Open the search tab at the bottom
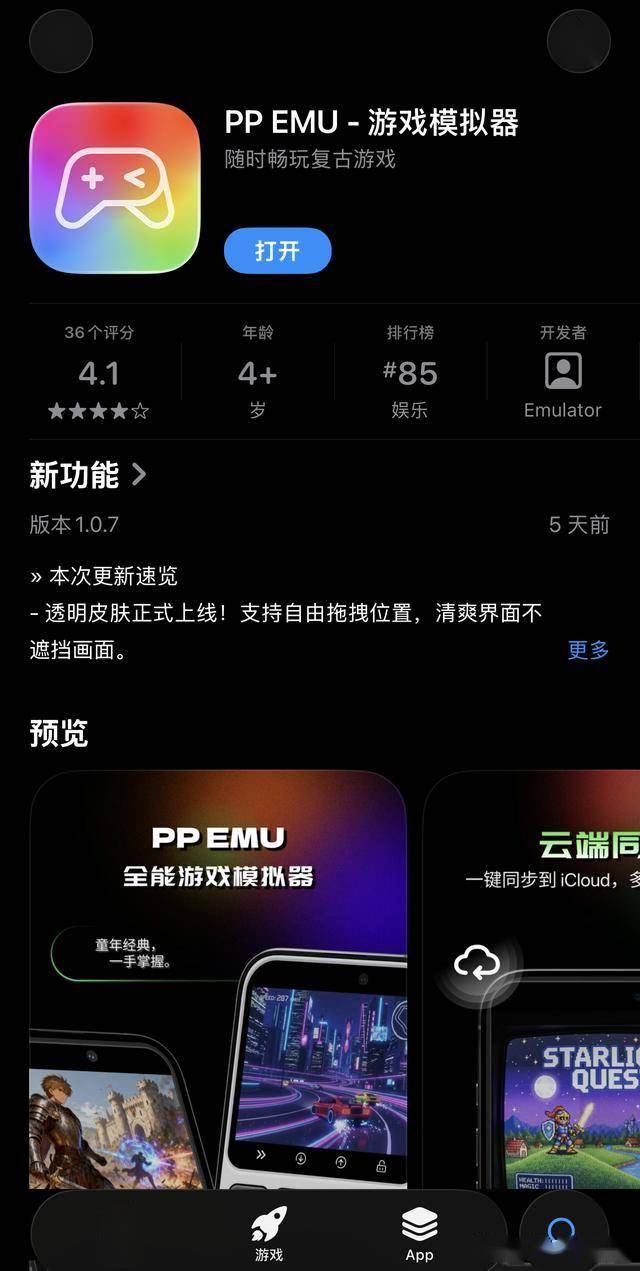 pos(563,1229)
